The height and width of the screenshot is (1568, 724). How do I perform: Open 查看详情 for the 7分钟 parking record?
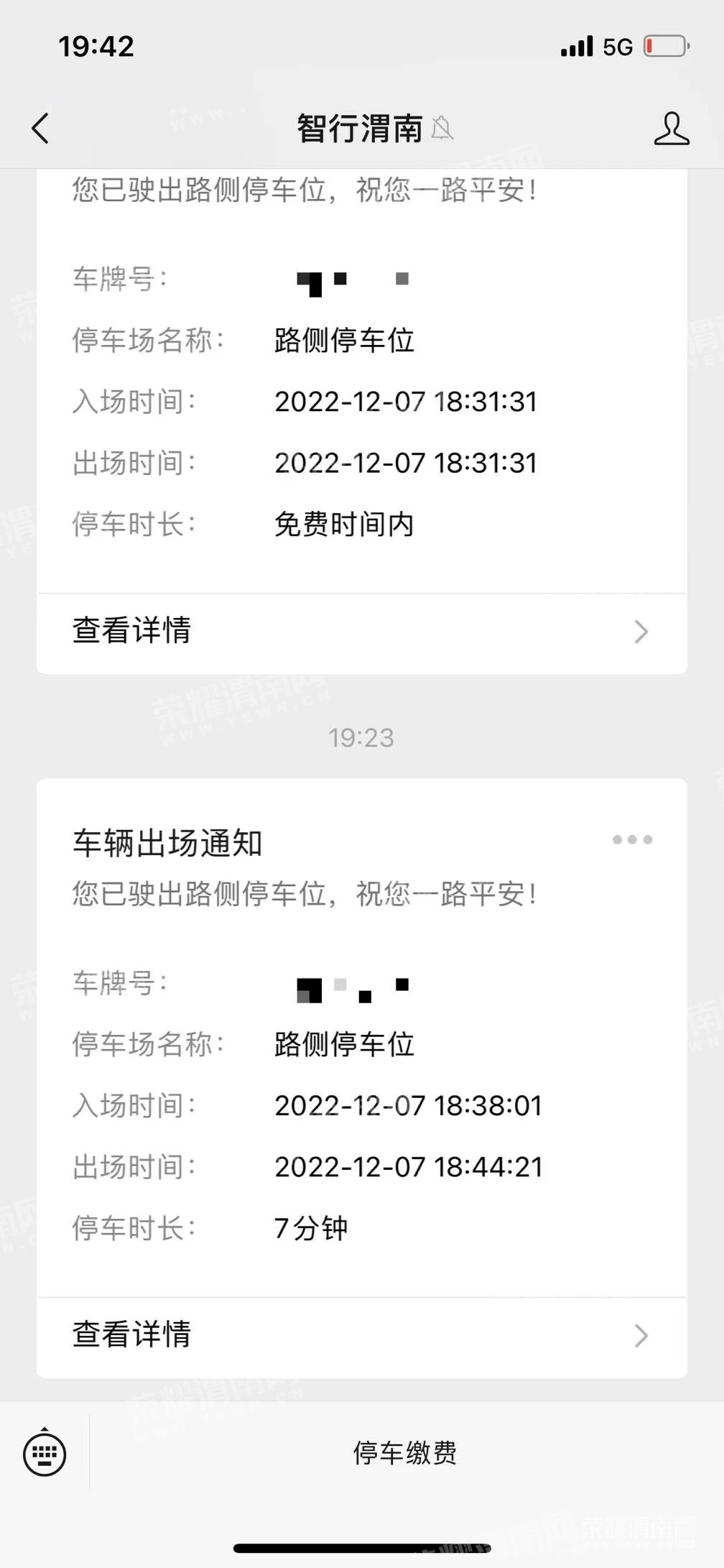361,1334
